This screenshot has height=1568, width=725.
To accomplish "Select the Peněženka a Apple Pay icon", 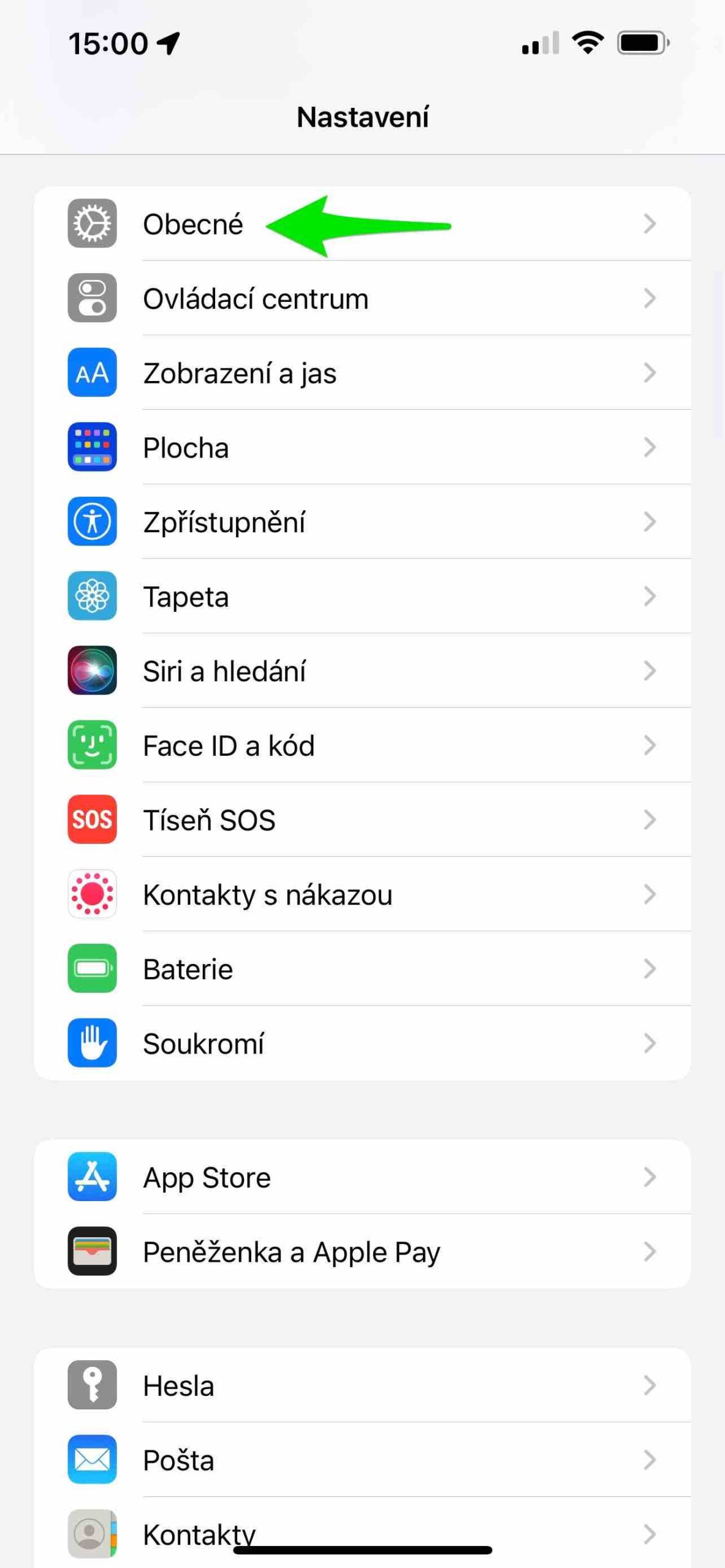I will coord(91,1251).
